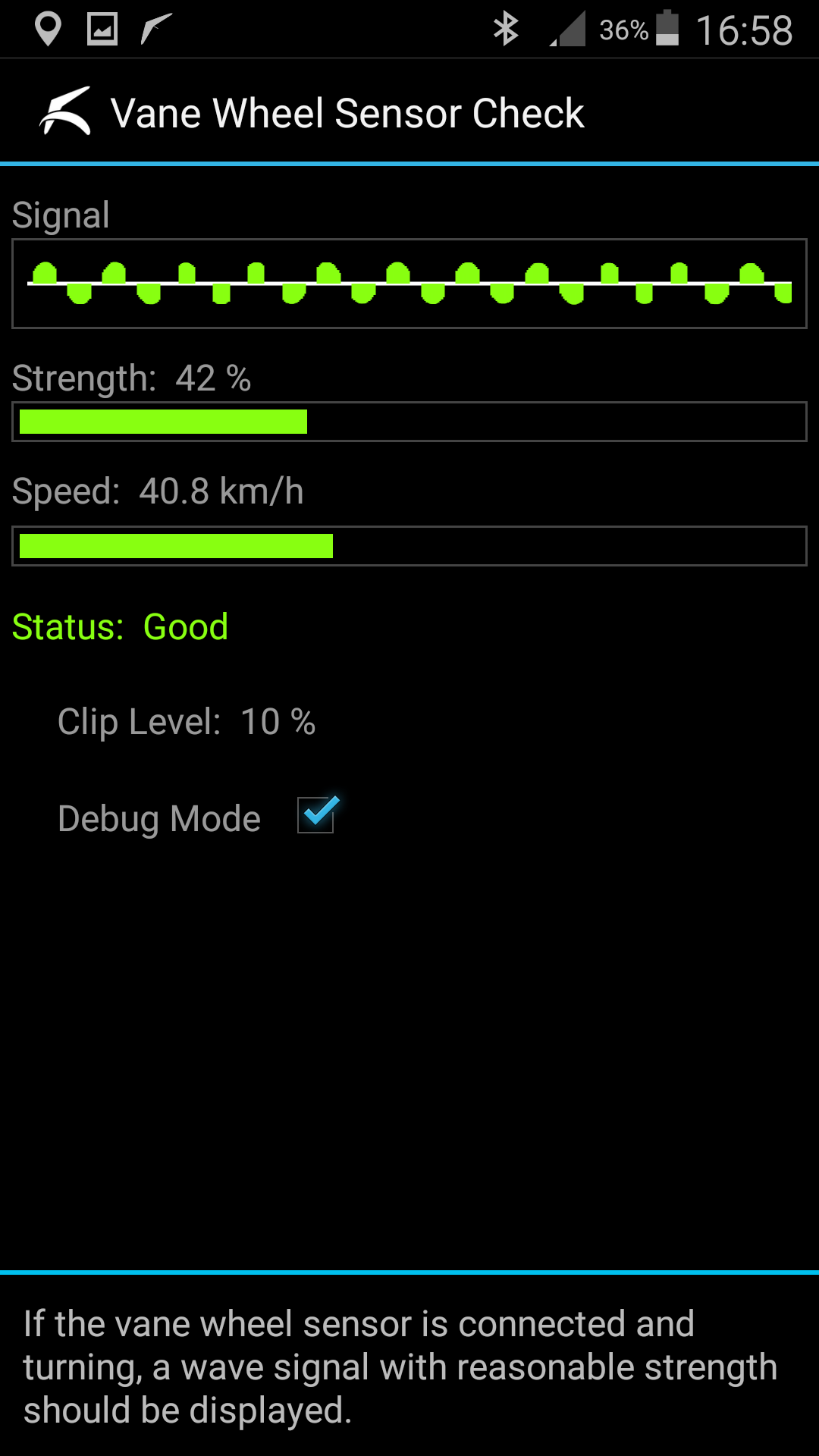This screenshot has height=1456, width=819.
Task: Tap the kite-shaped notification icon
Action: (x=155, y=29)
